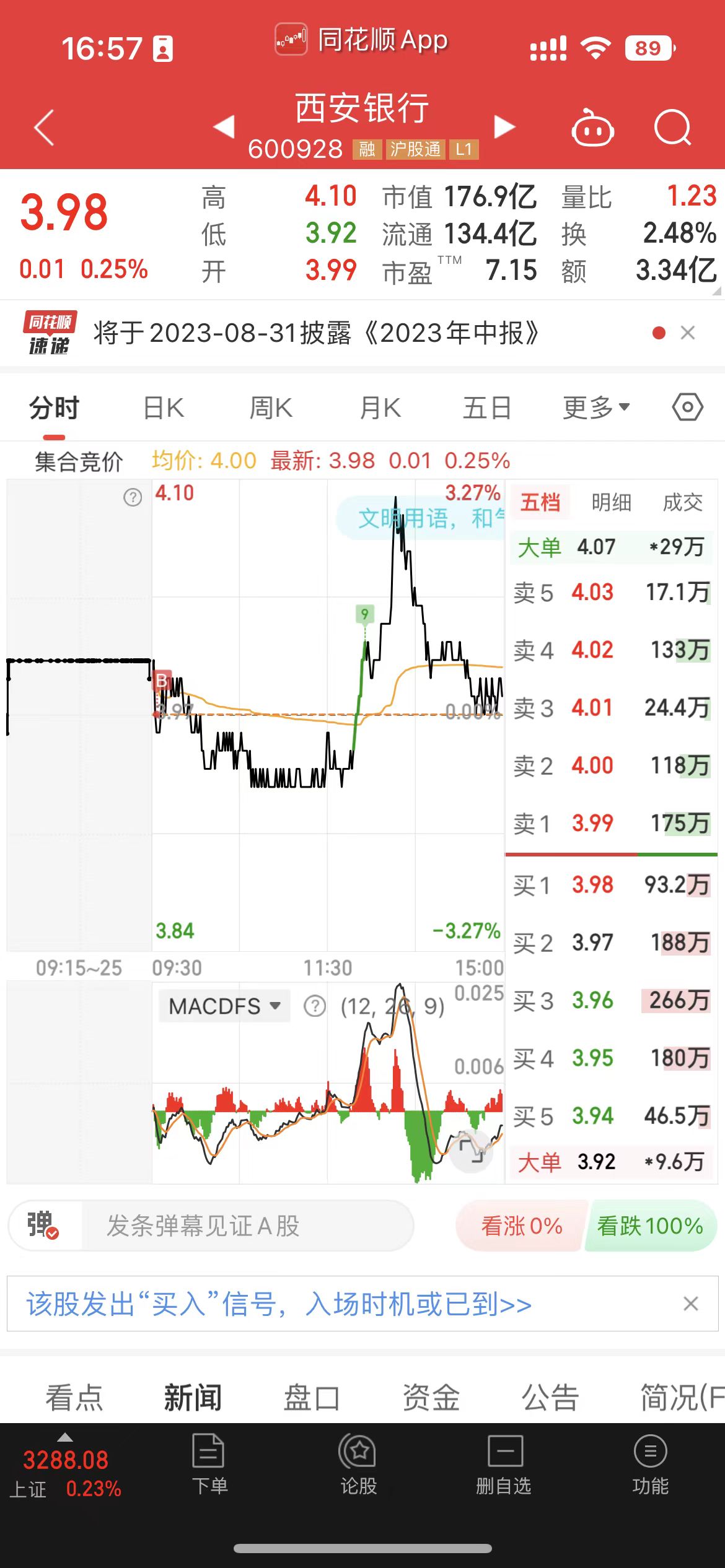Tap 下单 to place an order
The width and height of the screenshot is (725, 1568).
(209, 1465)
